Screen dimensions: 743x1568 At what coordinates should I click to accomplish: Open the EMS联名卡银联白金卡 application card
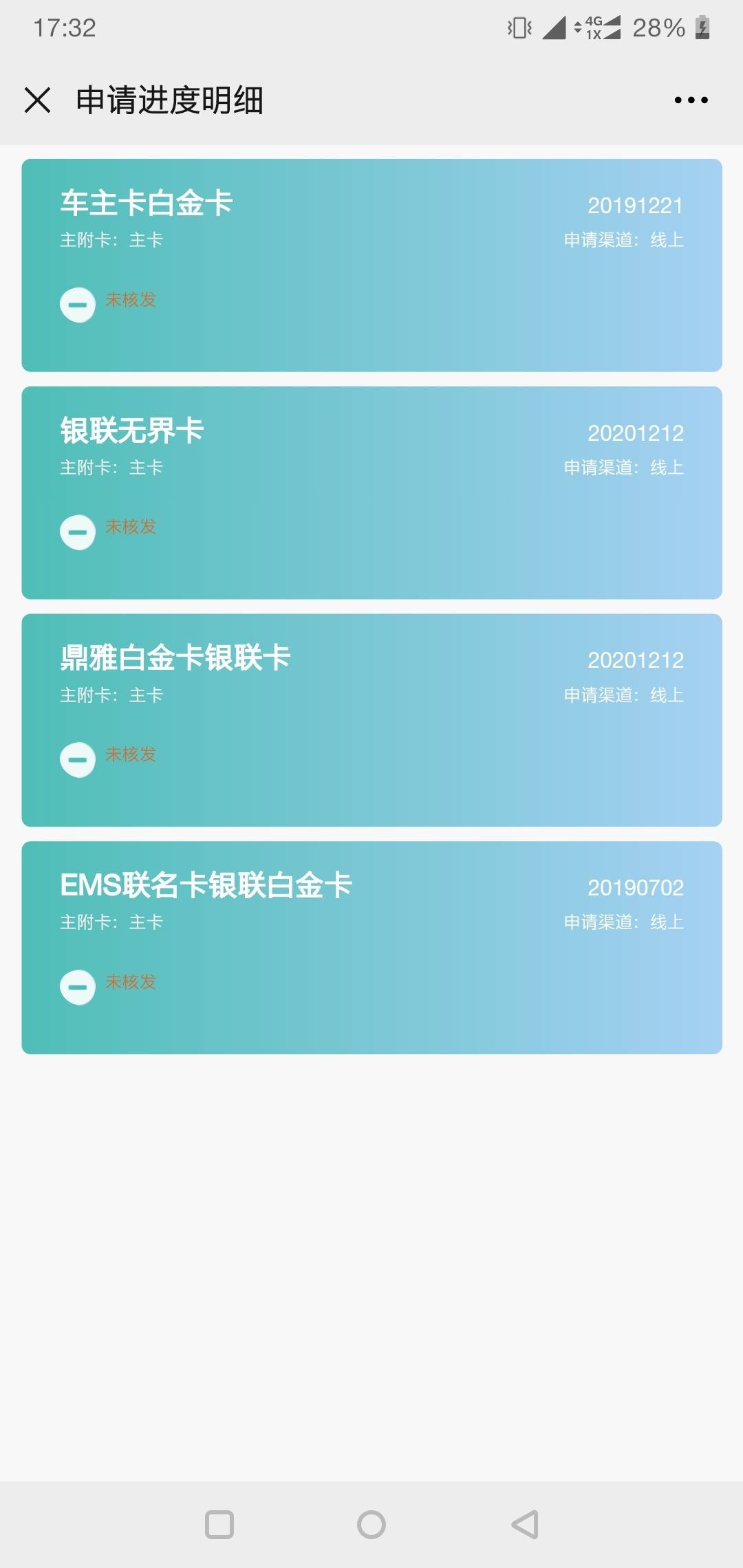coord(371,948)
